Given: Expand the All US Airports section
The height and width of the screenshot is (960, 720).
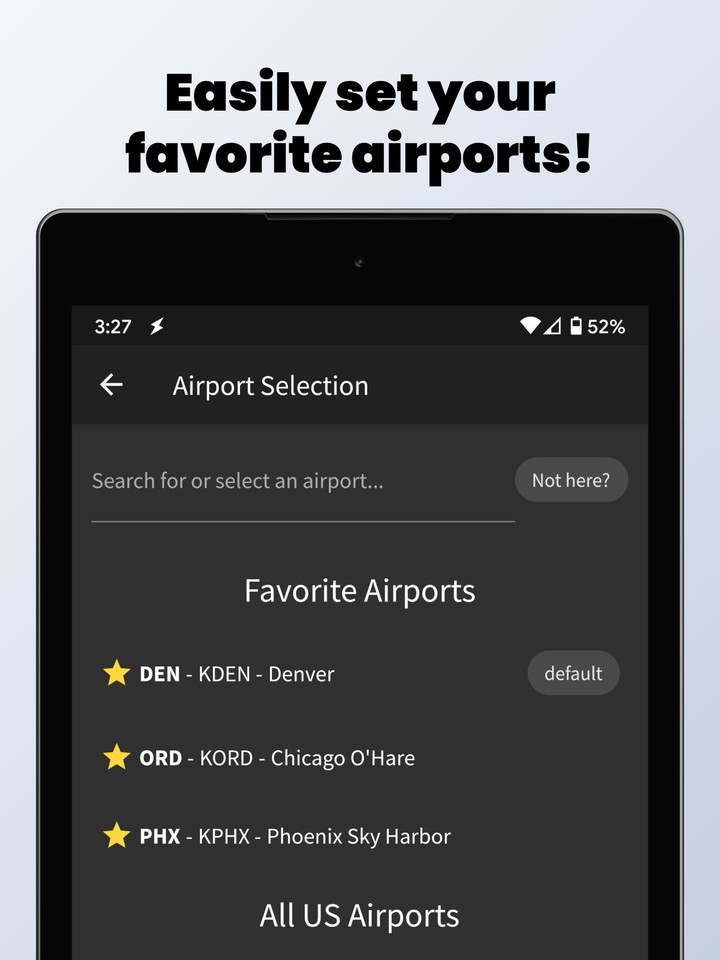Looking at the screenshot, I should [359, 914].
